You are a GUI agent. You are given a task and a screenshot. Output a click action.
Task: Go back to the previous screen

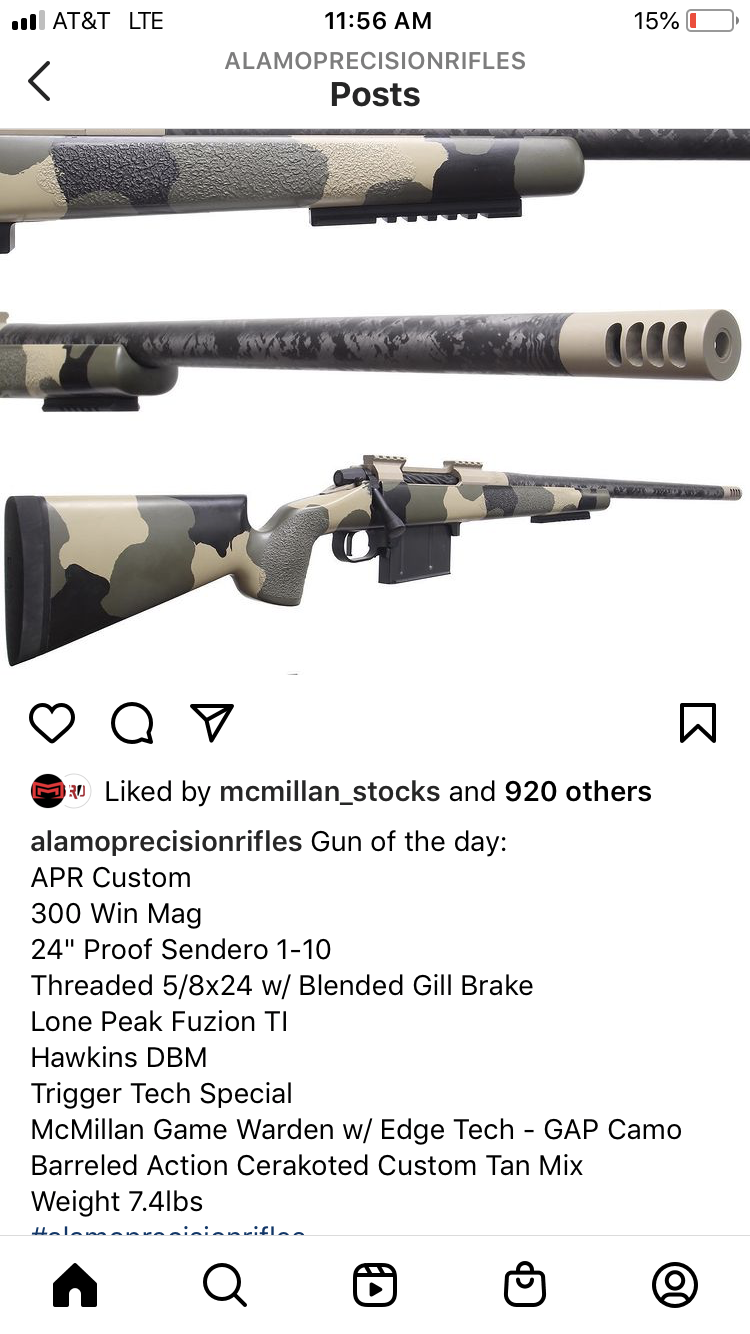(39, 81)
